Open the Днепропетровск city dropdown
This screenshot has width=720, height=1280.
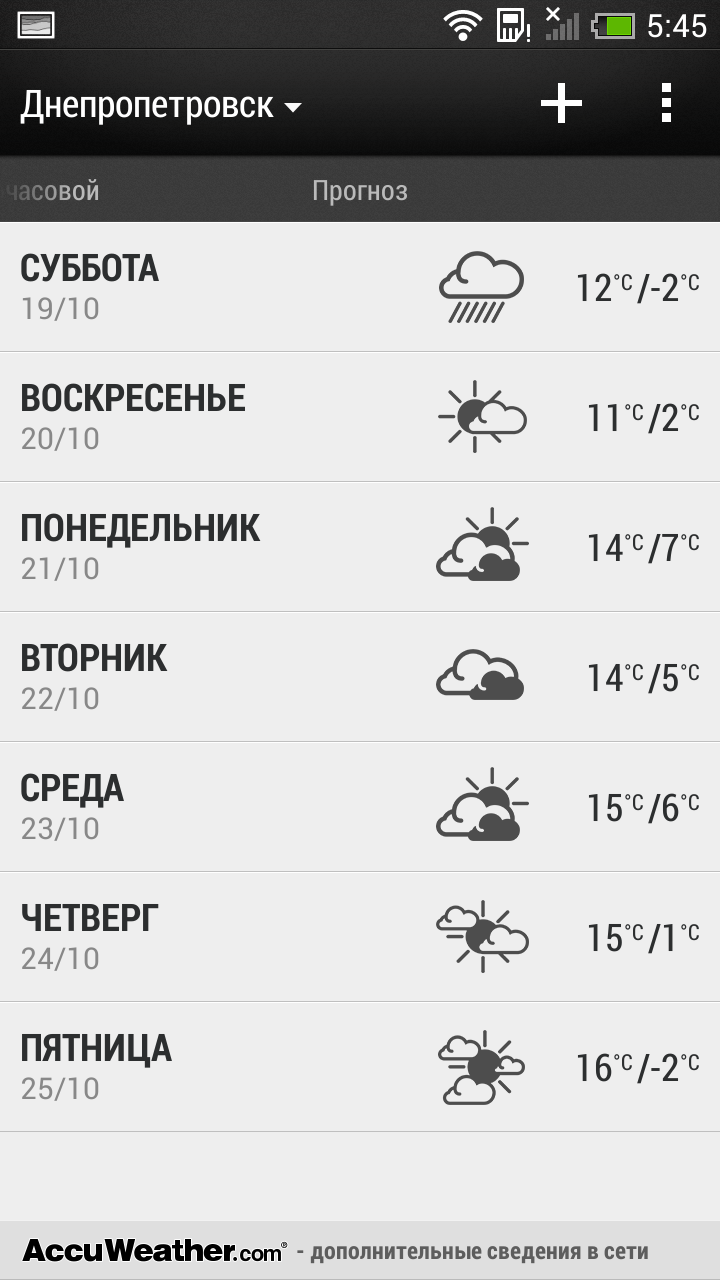(x=161, y=104)
